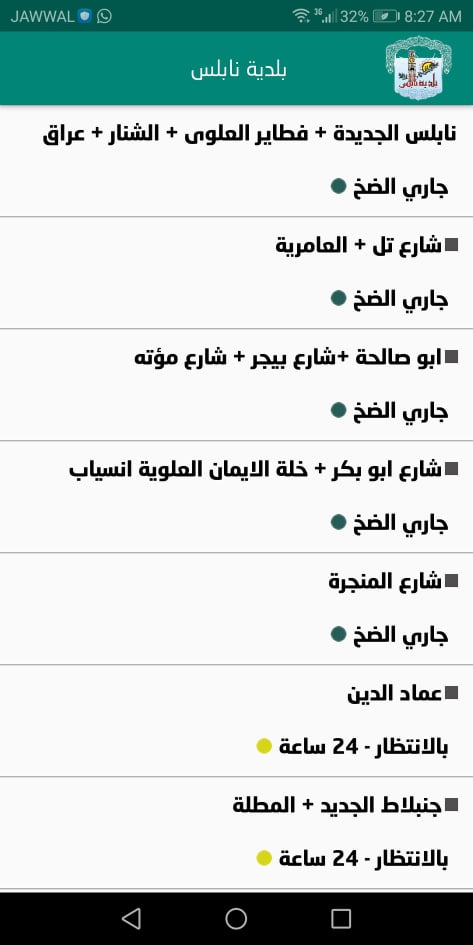Select the ابو صالحة + شارع بيجر row

[236, 385]
